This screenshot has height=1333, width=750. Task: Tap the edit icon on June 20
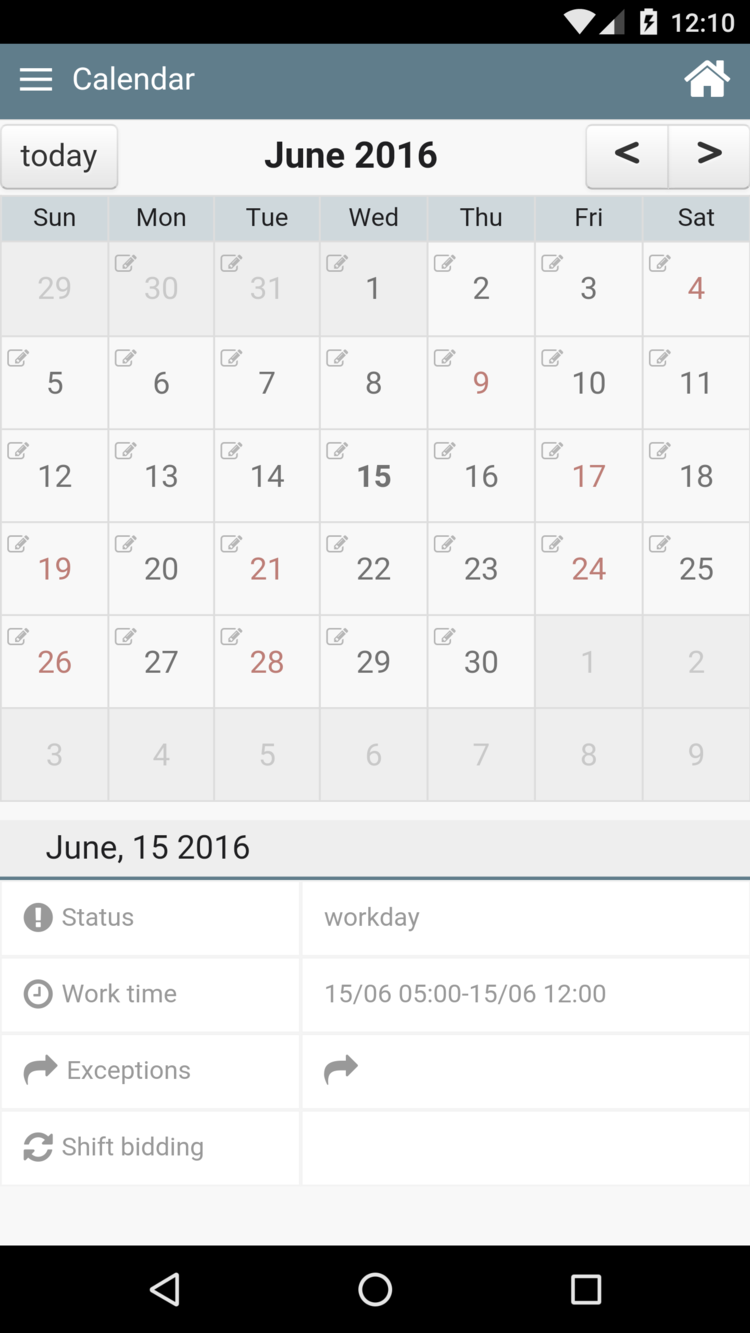point(125,544)
